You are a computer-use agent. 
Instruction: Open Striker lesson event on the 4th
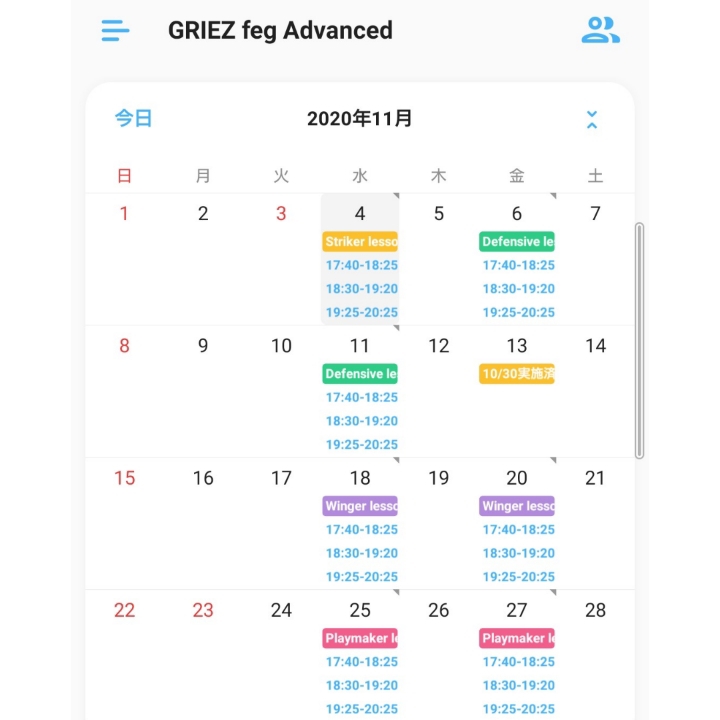pos(360,241)
